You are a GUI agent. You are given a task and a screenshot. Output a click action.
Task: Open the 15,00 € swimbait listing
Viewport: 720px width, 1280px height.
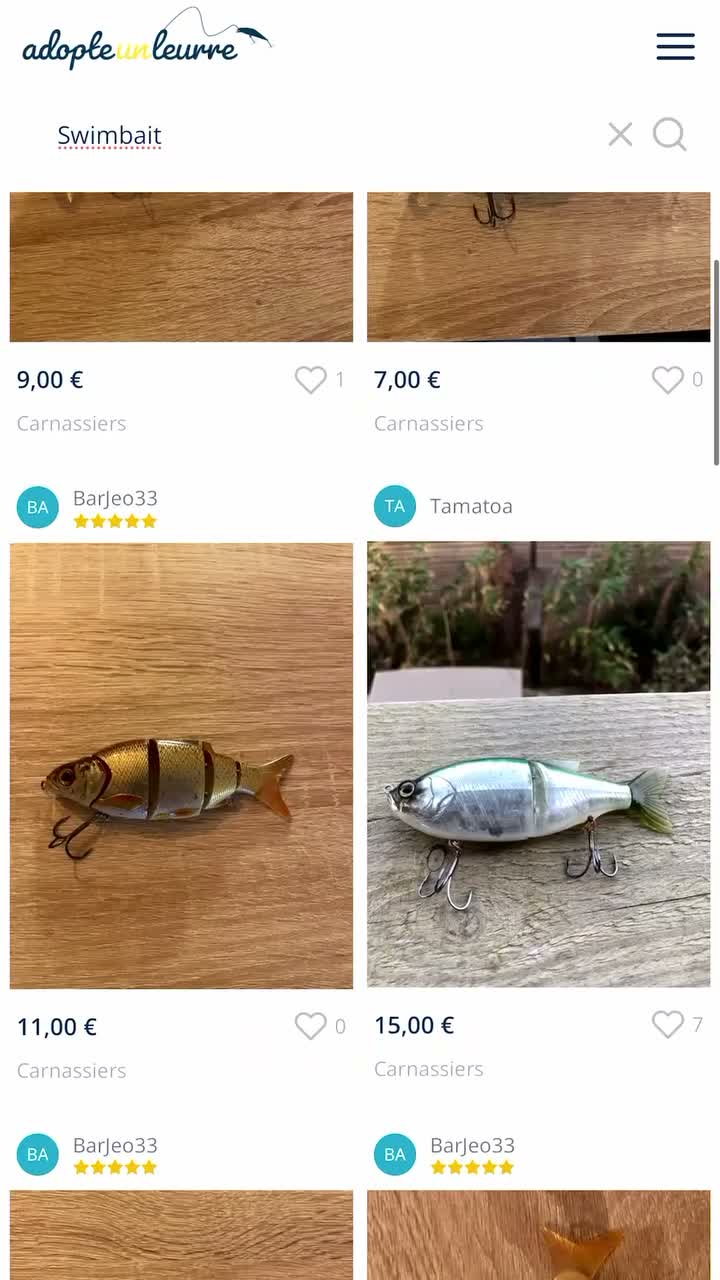pos(538,765)
